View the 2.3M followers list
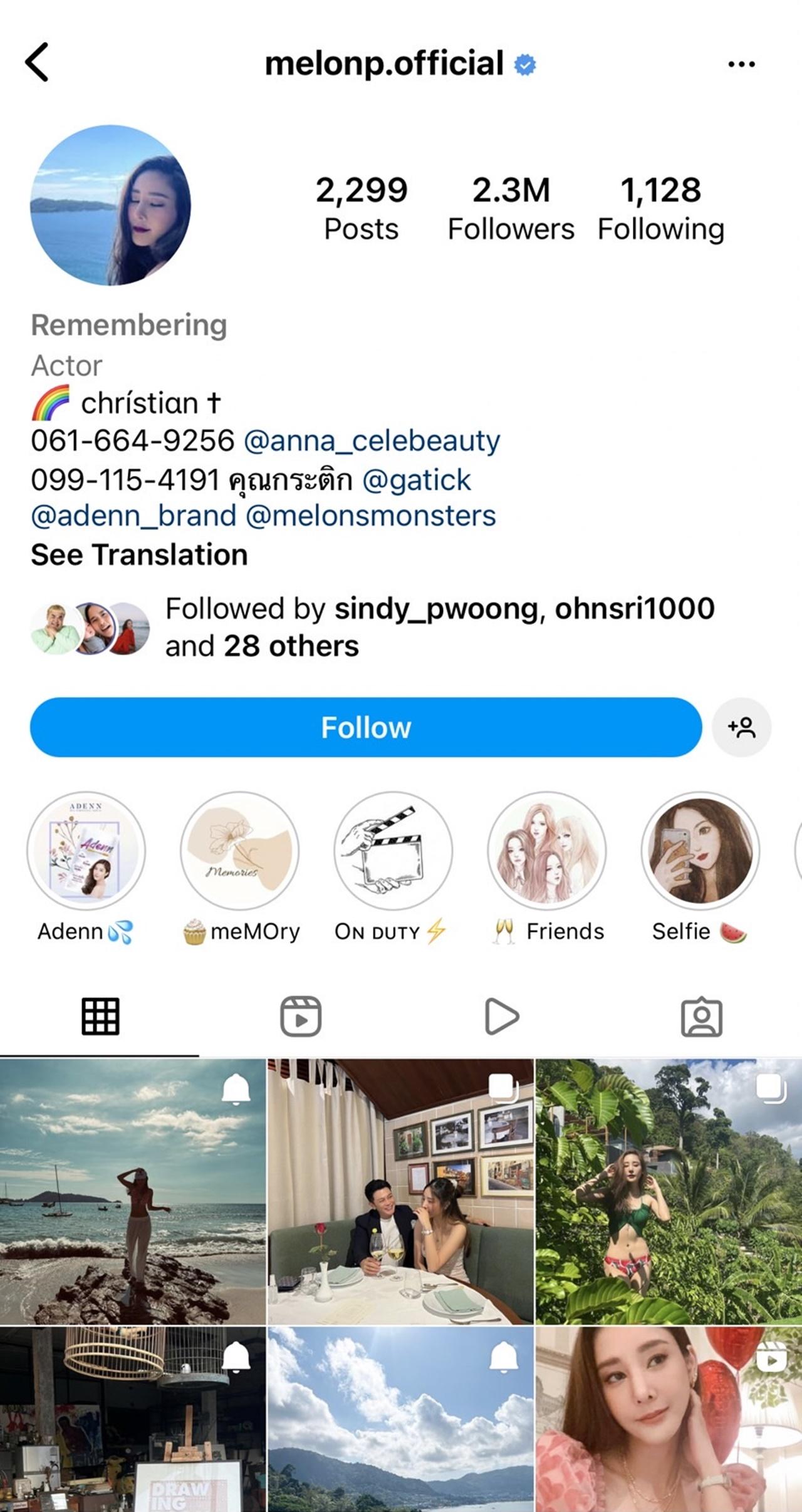 pos(511,209)
